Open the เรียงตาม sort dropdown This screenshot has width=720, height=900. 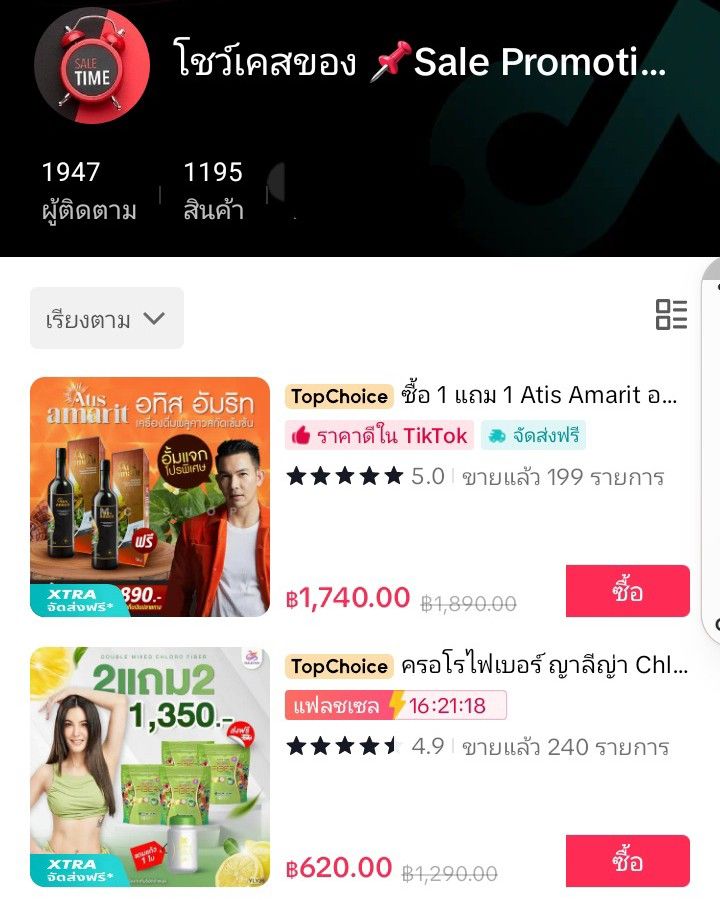(106, 318)
